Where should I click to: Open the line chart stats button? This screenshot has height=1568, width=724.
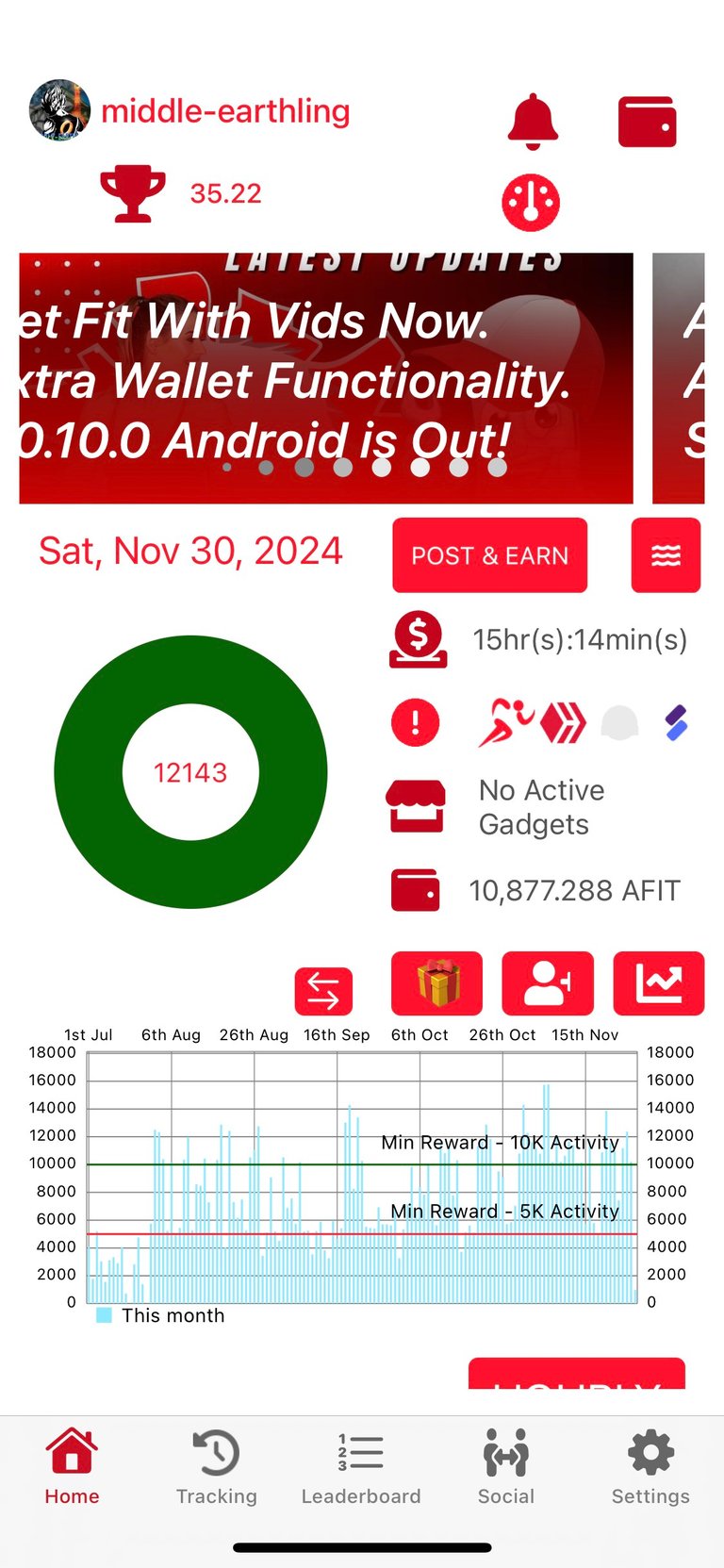(x=658, y=983)
